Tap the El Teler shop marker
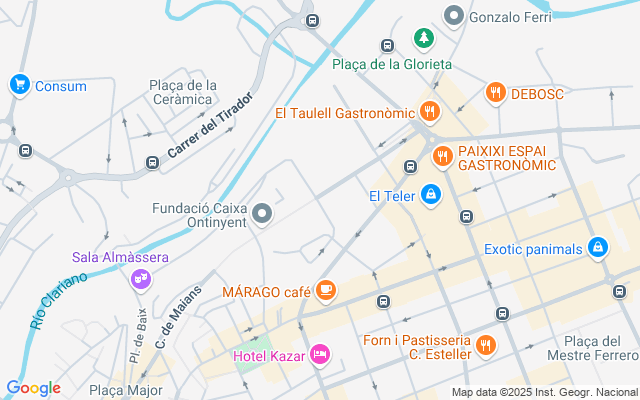This screenshot has height=400, width=640. pyautogui.click(x=430, y=194)
